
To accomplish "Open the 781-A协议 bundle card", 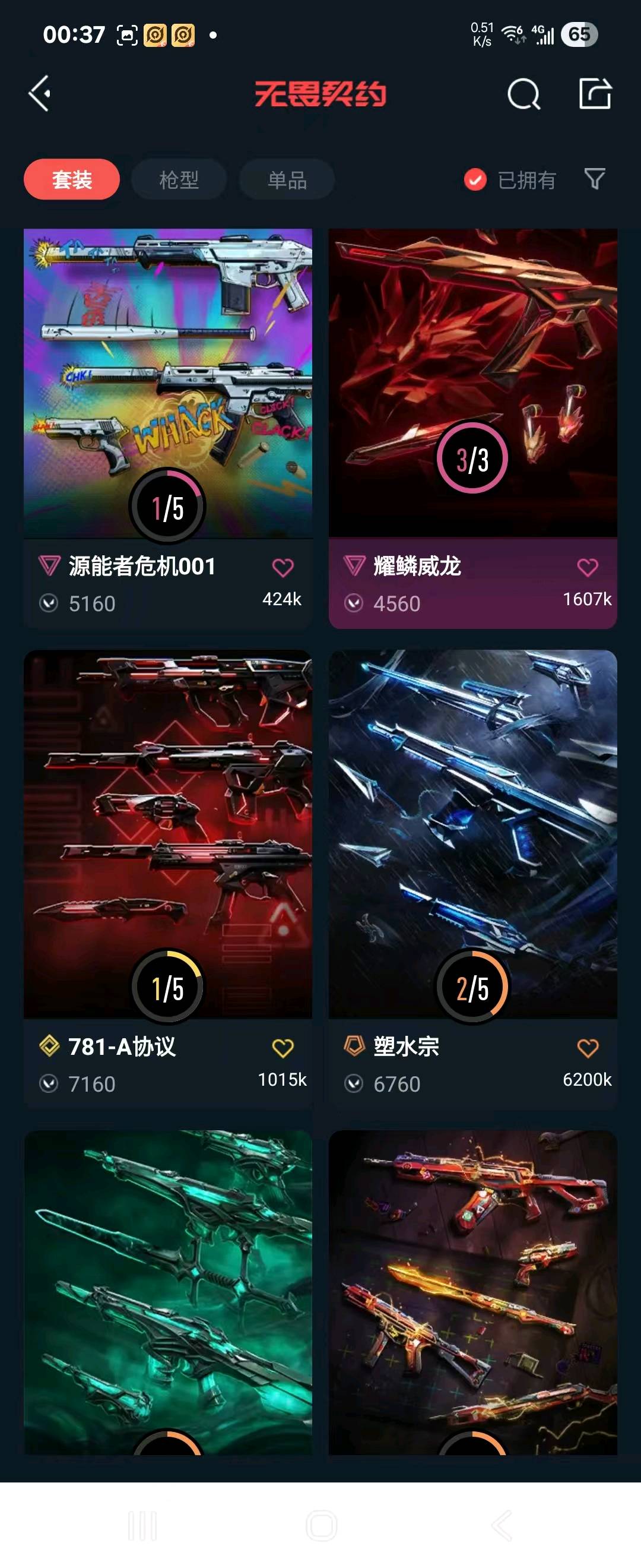I will [168, 834].
